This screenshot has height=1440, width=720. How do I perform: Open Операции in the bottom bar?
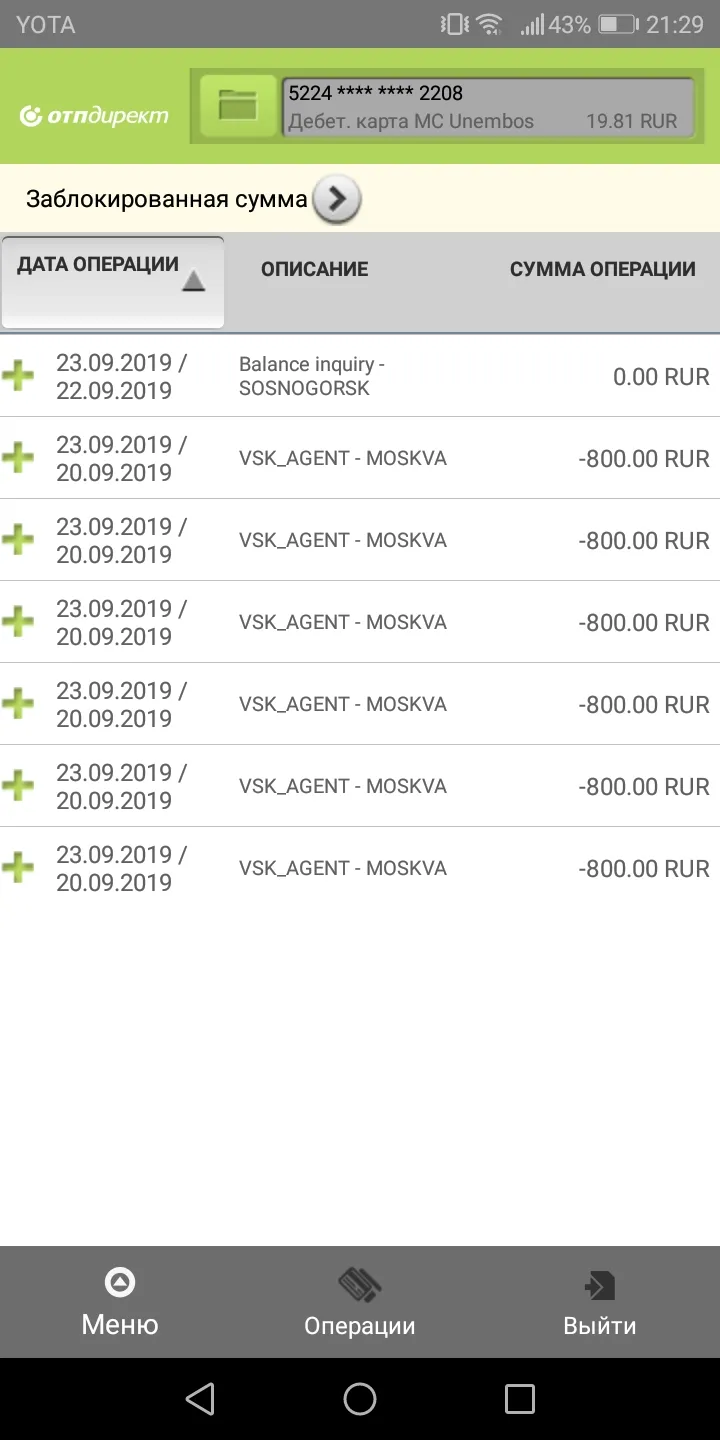(360, 1302)
